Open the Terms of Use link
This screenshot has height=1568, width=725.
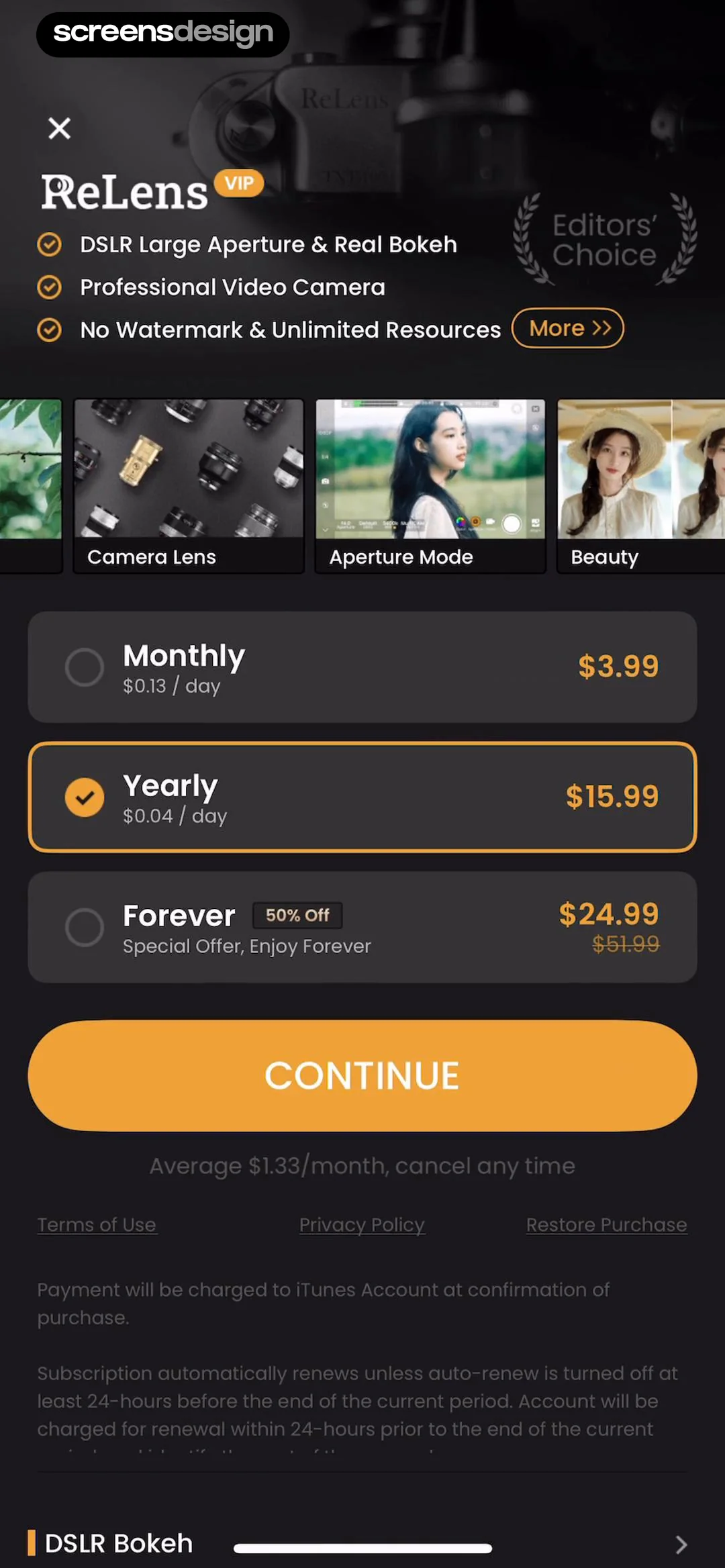point(97,1225)
